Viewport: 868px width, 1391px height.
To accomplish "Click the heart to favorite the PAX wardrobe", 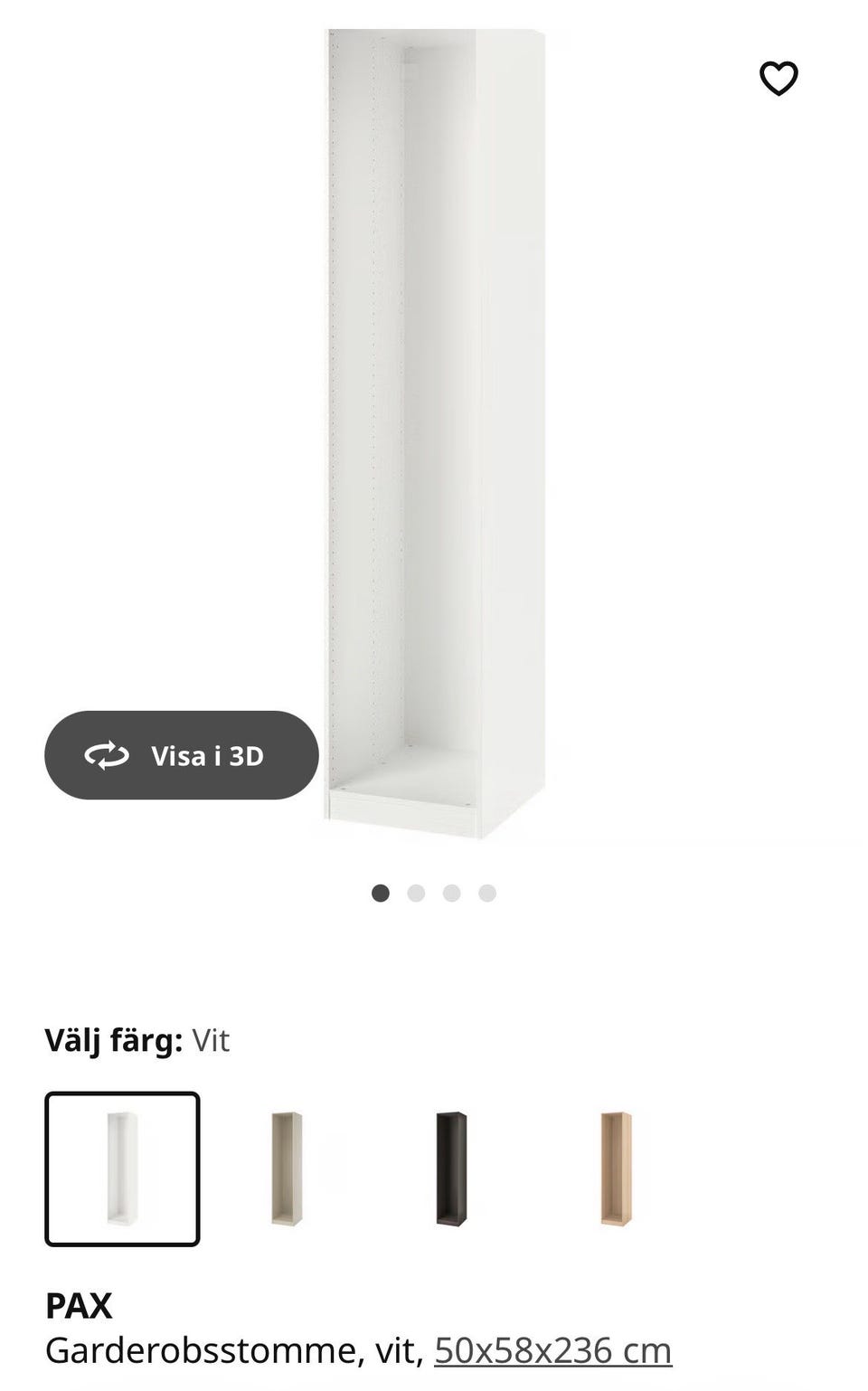I will [x=780, y=80].
